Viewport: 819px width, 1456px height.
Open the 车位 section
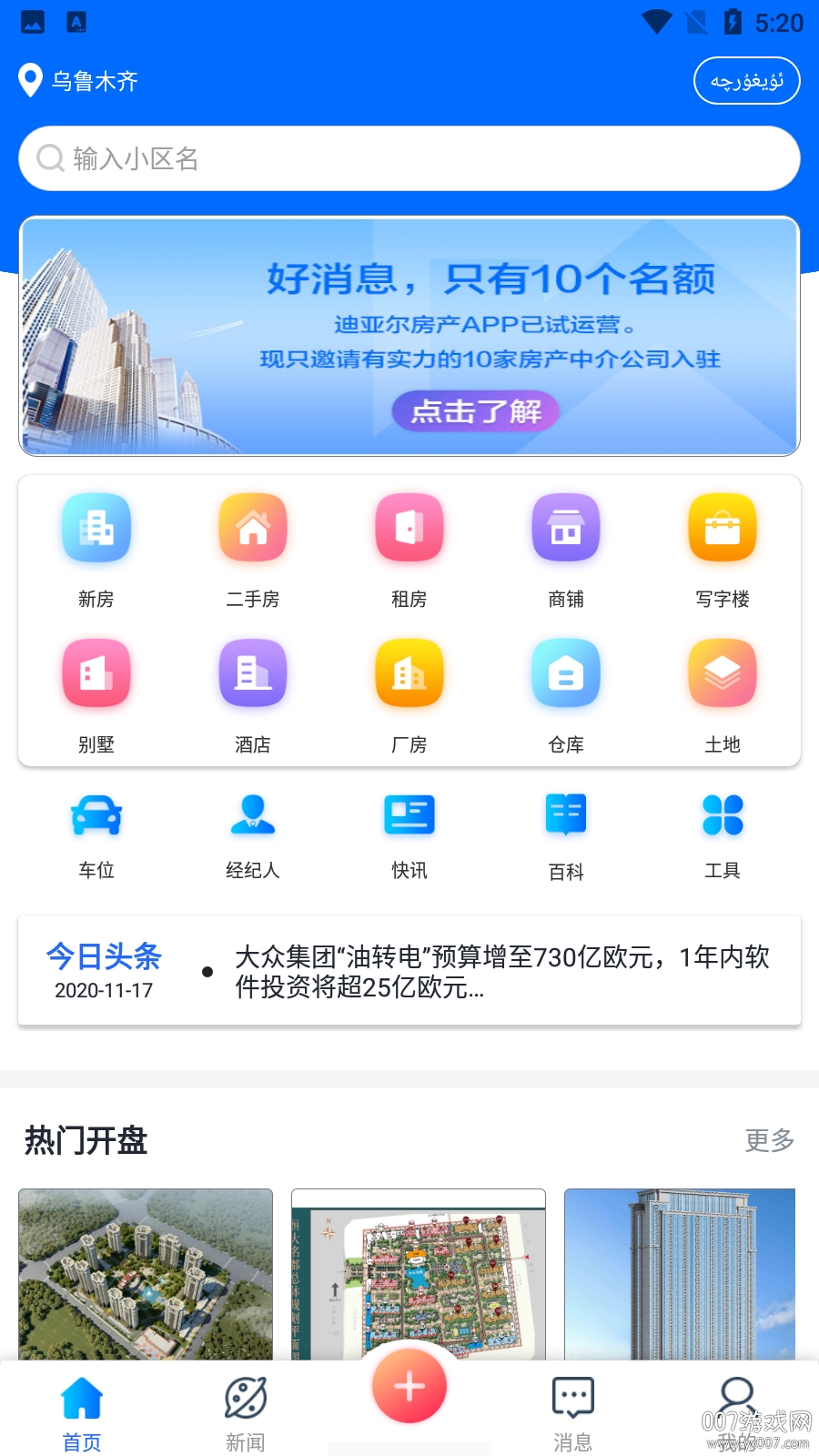(x=96, y=834)
